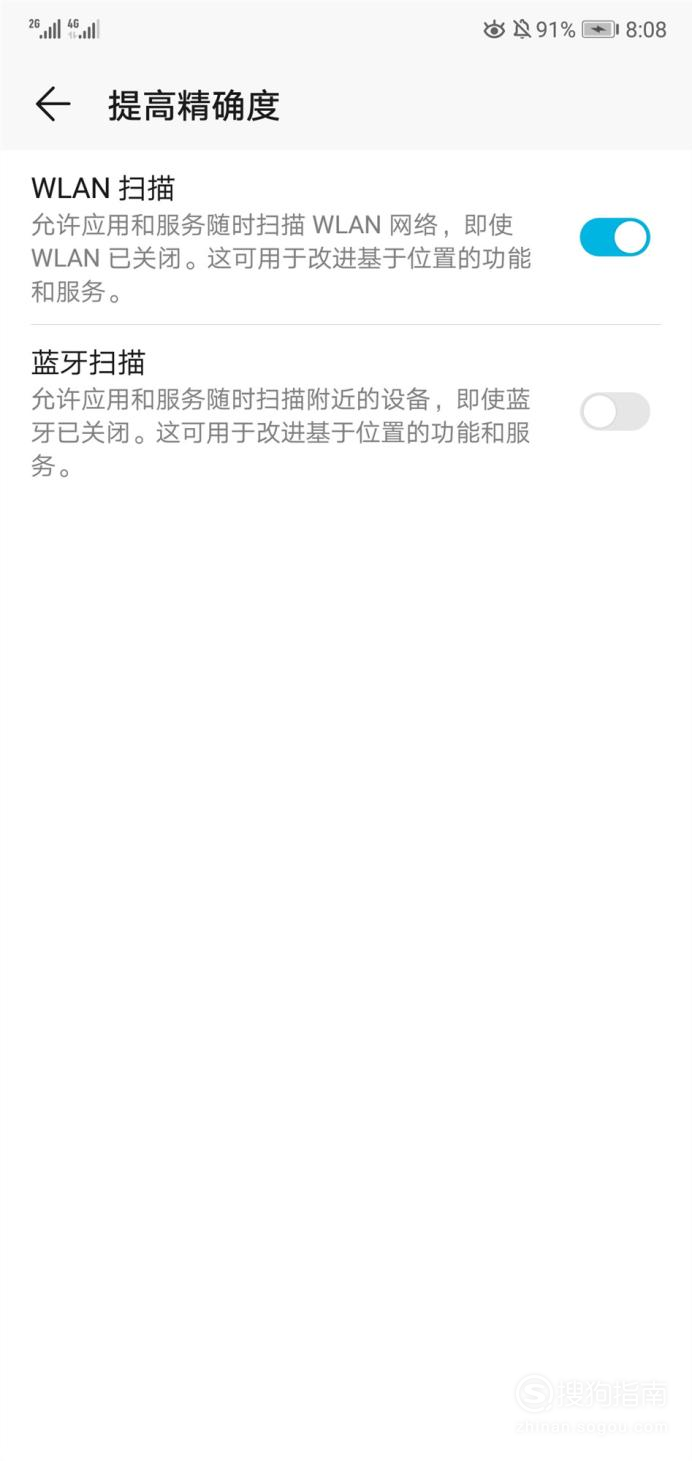This screenshot has width=692, height=1461.
Task: Turn off the WLAN 扫描 switch
Action: click(615, 238)
